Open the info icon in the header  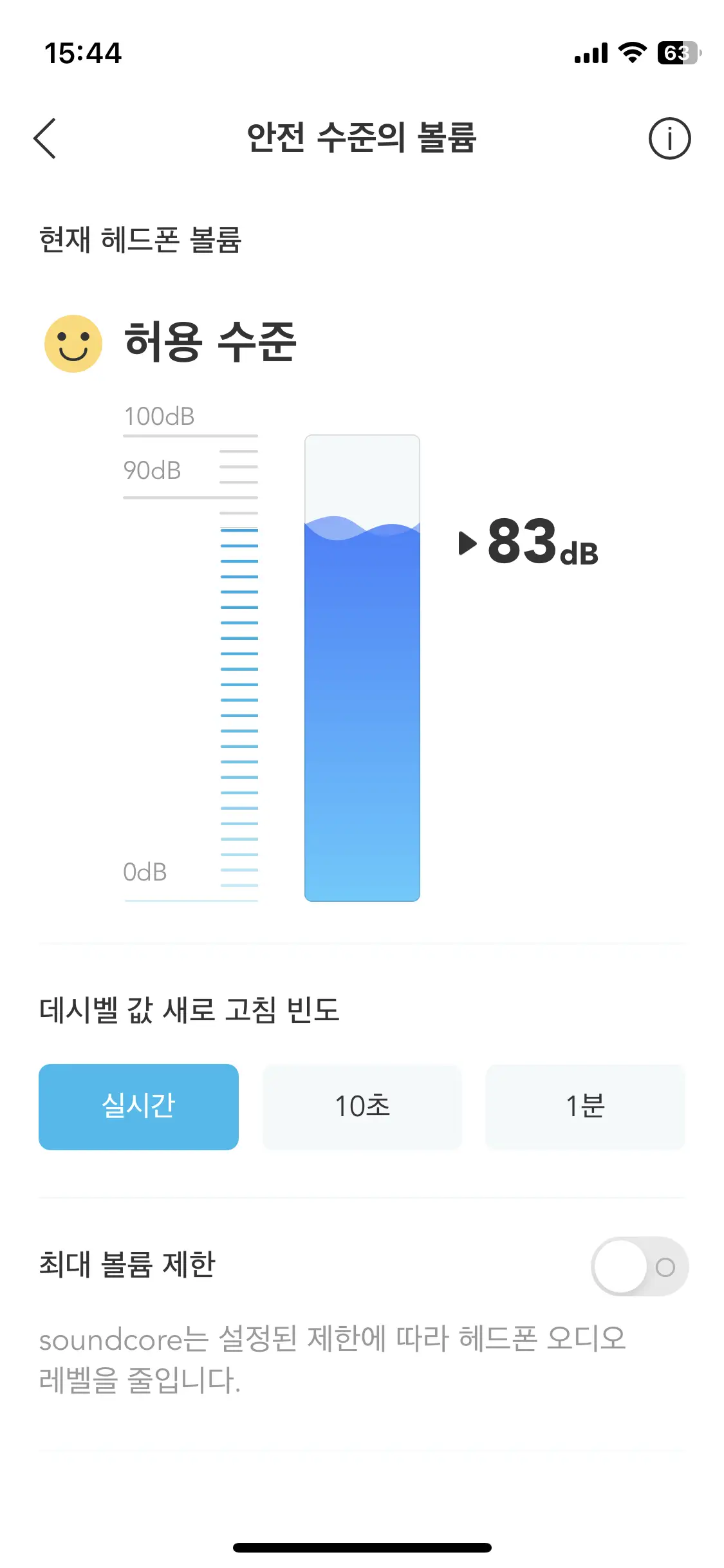[x=669, y=138]
